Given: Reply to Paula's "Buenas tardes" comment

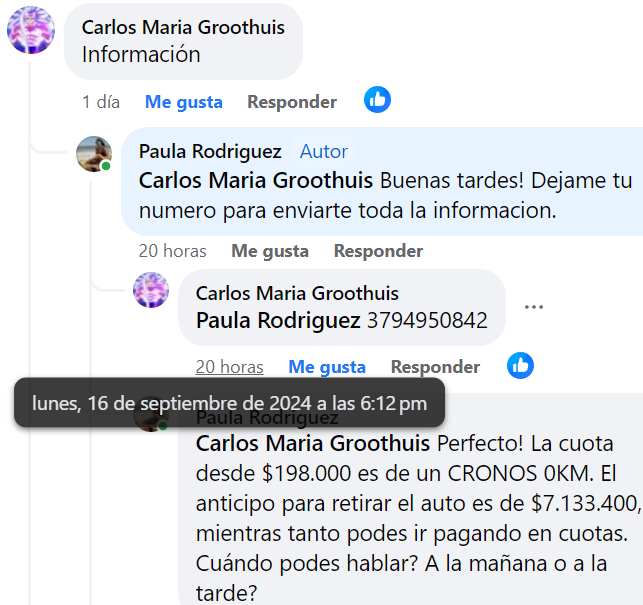Looking at the screenshot, I should click(x=378, y=251).
